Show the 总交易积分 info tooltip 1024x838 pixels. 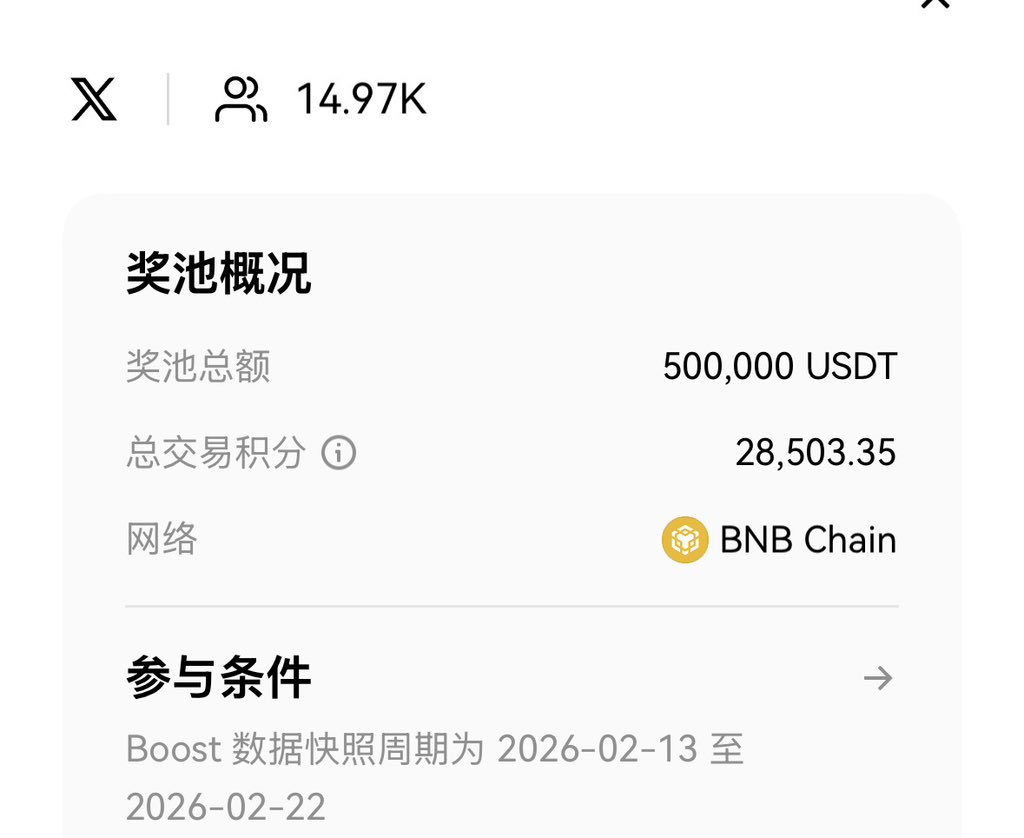coord(338,453)
